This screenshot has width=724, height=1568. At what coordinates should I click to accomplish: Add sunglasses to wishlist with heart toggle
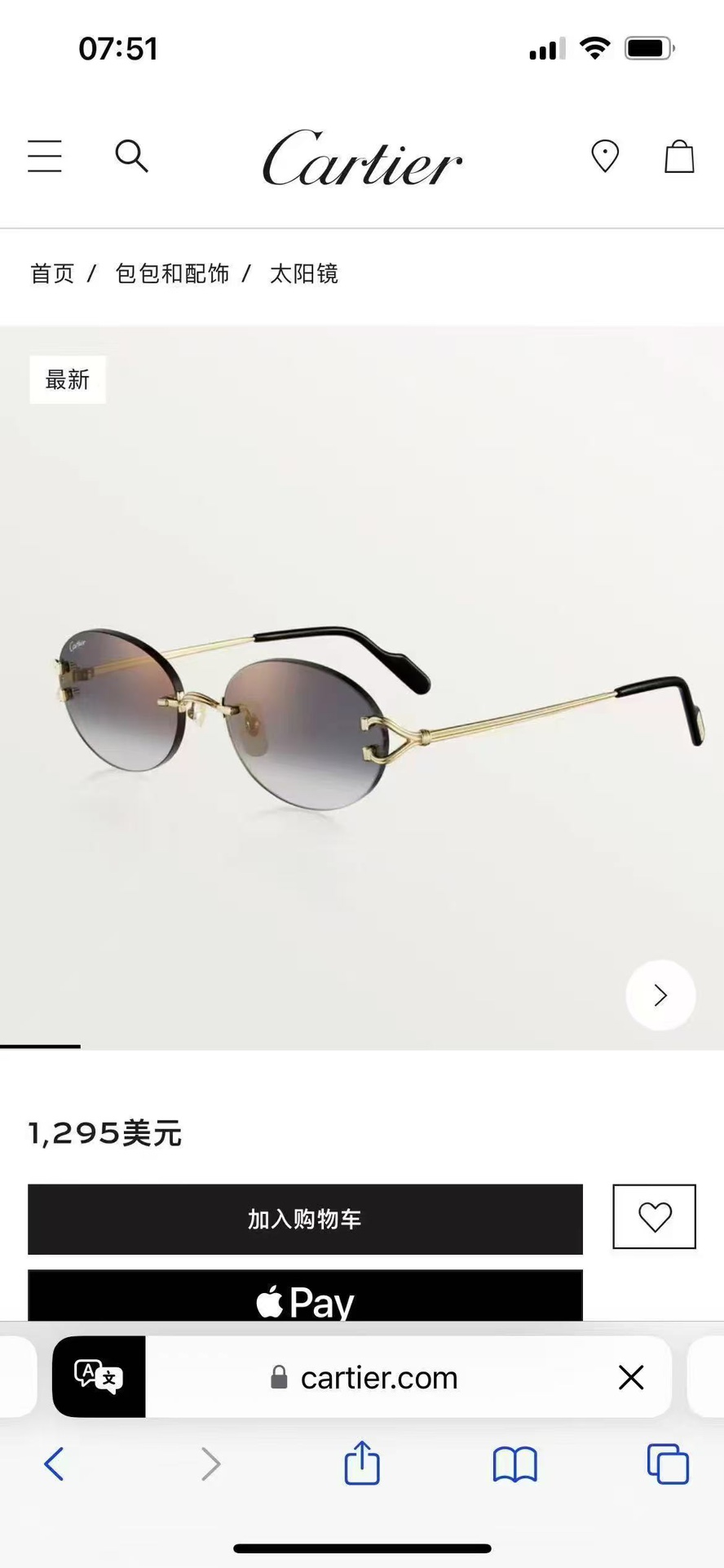(654, 1216)
